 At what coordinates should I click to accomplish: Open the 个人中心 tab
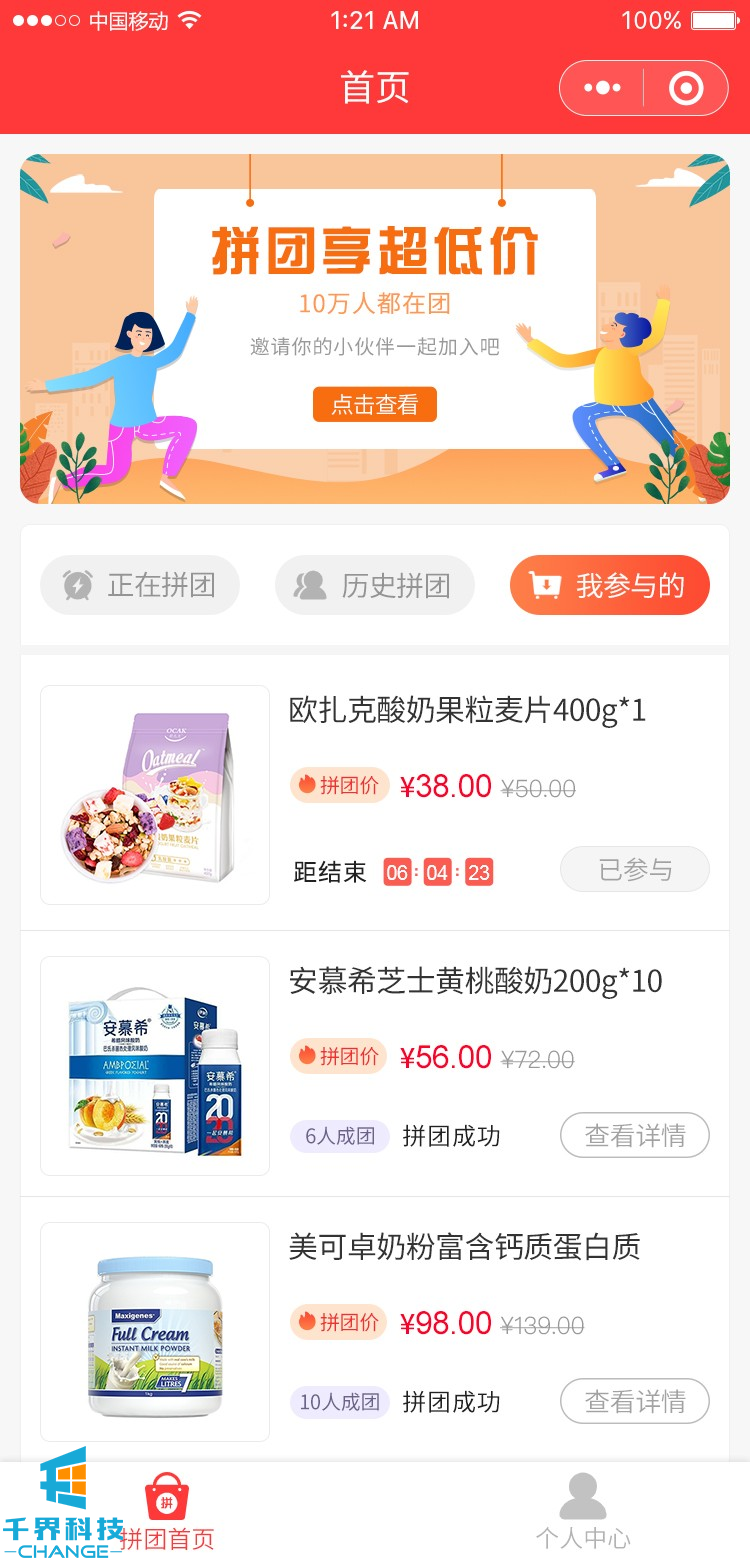pyautogui.click(x=583, y=1513)
